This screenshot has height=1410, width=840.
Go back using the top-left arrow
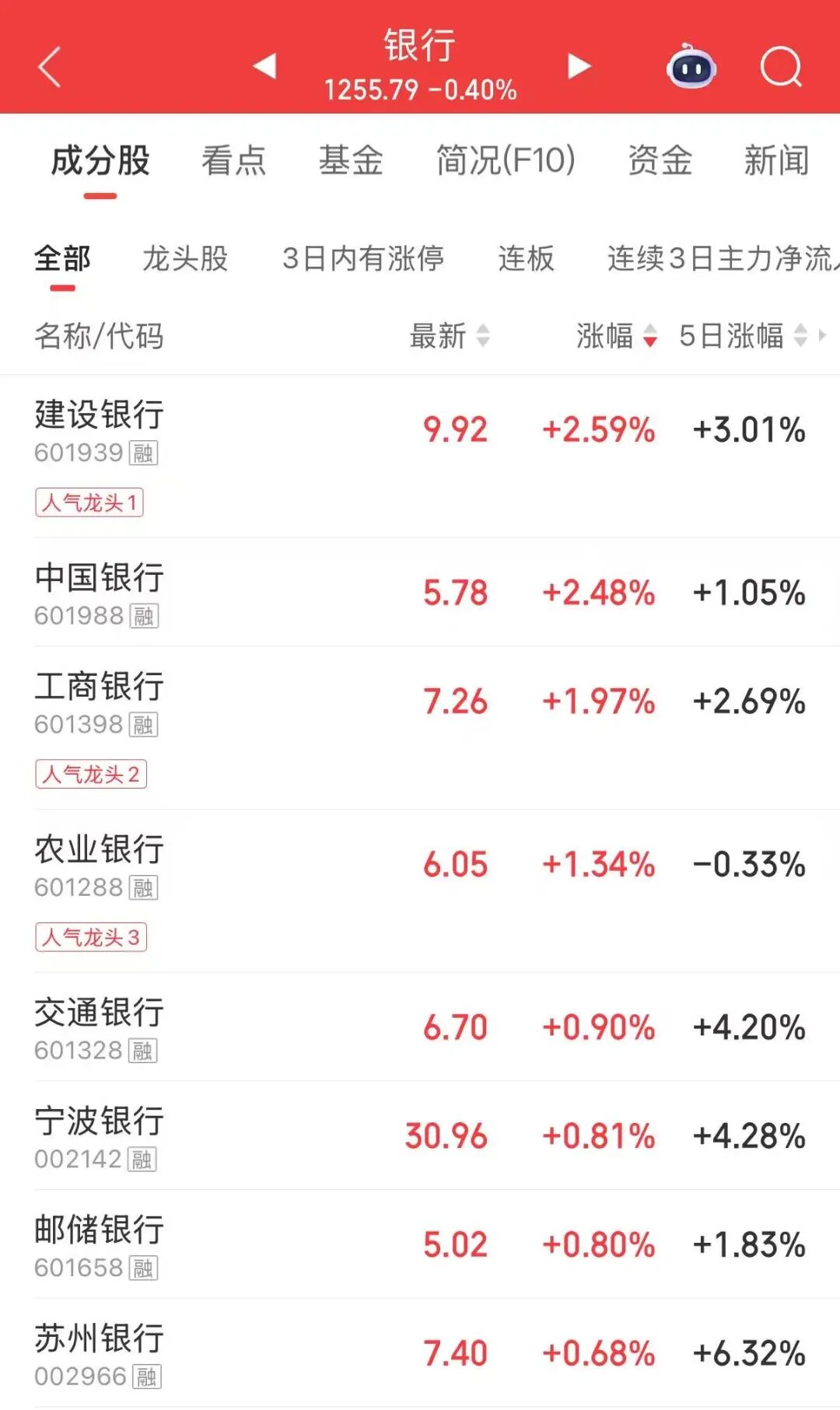point(50,67)
